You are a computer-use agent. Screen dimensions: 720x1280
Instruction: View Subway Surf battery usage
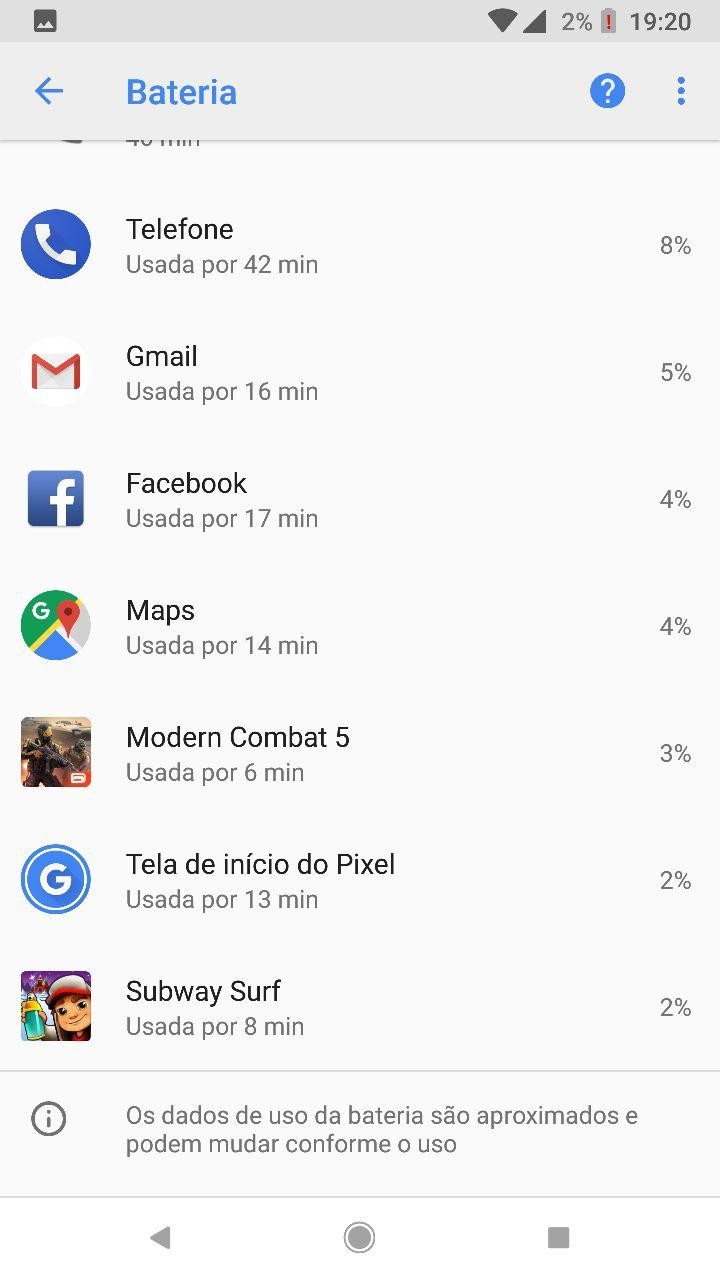[x=360, y=1008]
